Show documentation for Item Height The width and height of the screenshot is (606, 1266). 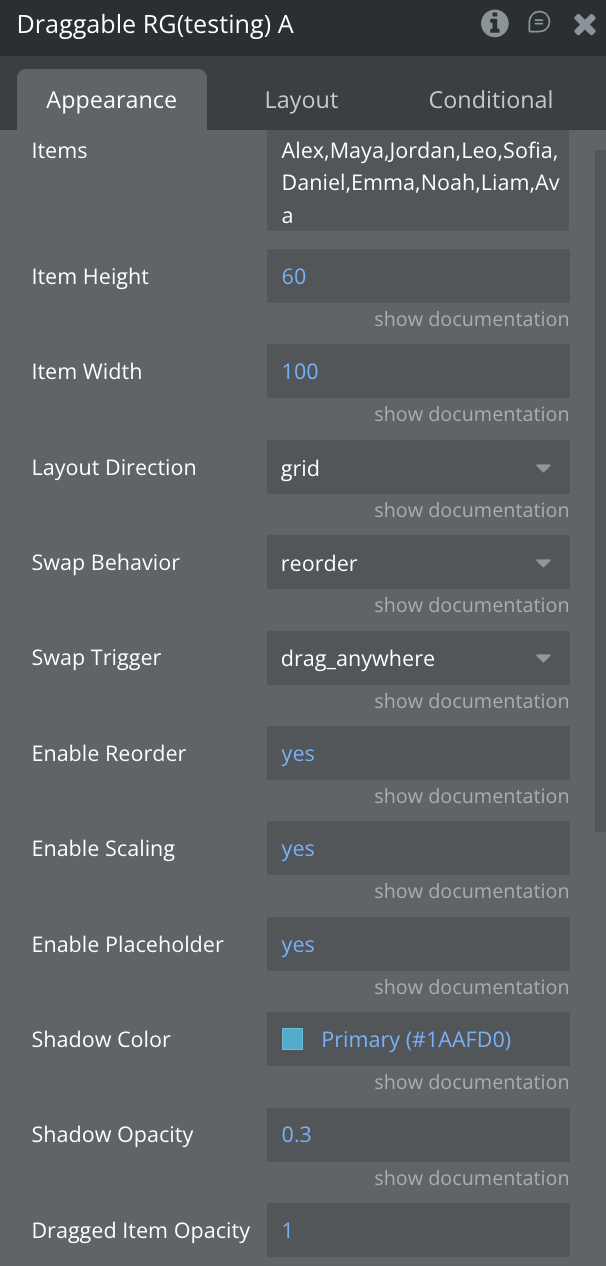[x=471, y=319]
